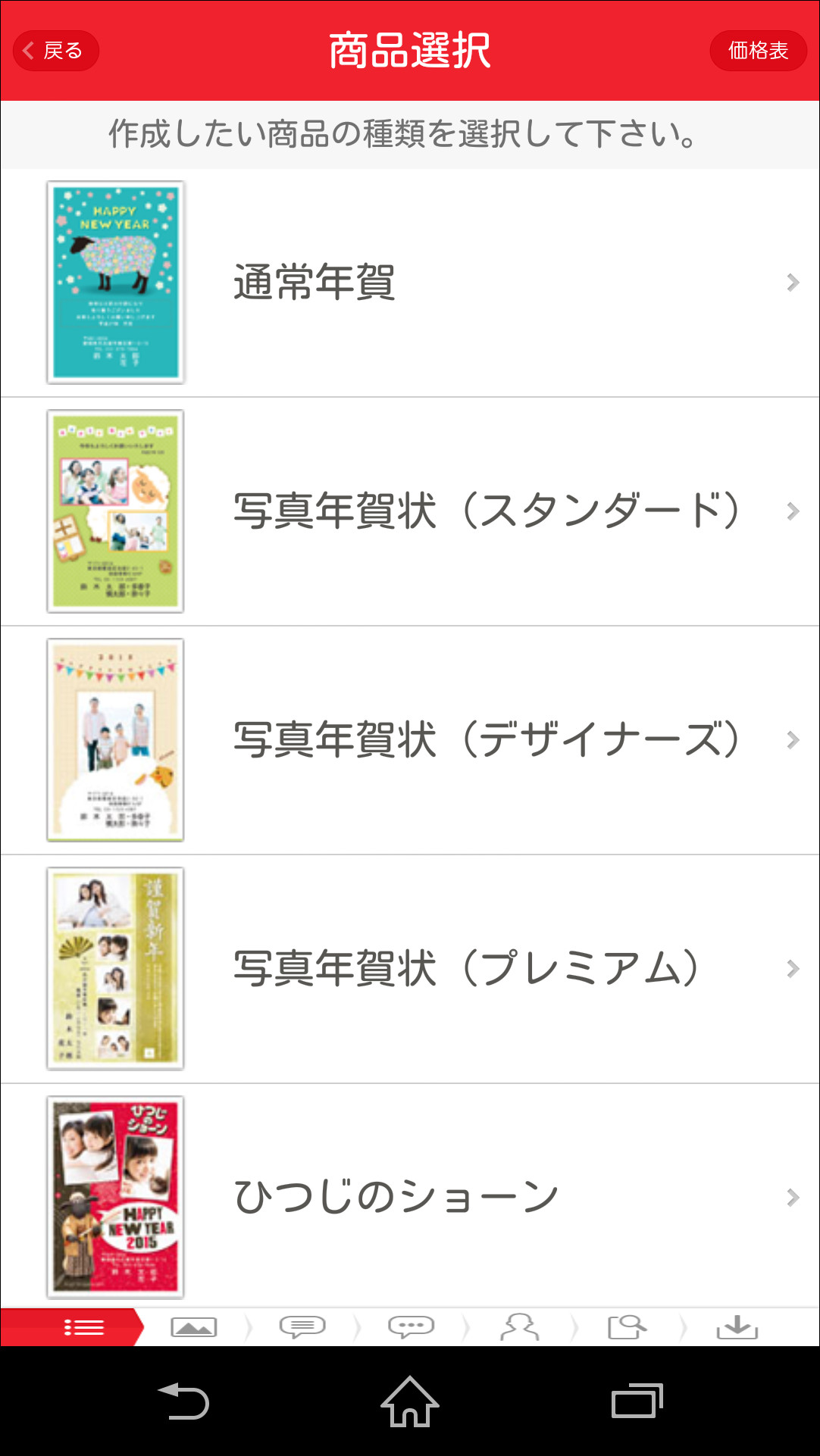Open 写真年賀状（デザイナーズ）

point(409,740)
